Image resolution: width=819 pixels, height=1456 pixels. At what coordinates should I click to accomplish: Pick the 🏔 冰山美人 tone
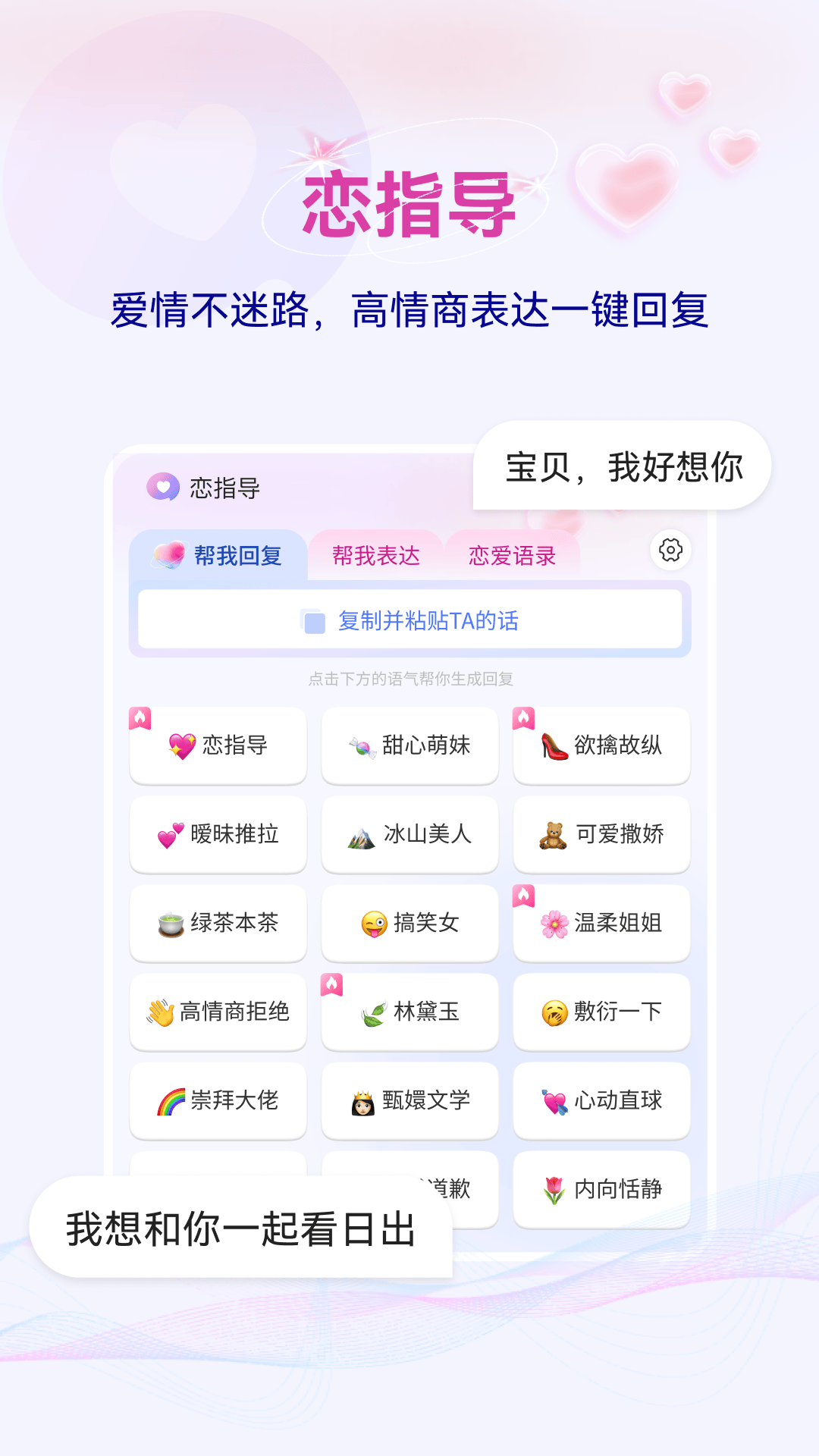pos(409,835)
